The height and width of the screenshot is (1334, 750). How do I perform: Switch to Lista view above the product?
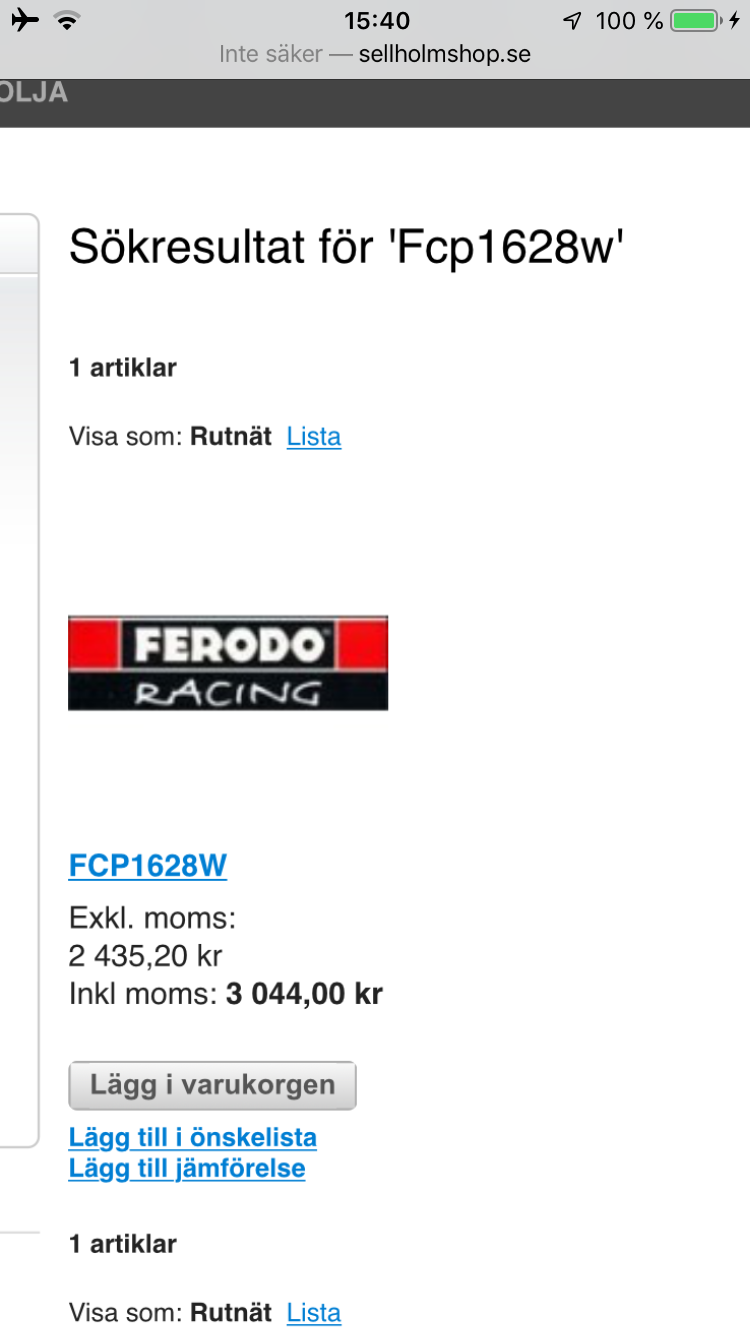(313, 437)
